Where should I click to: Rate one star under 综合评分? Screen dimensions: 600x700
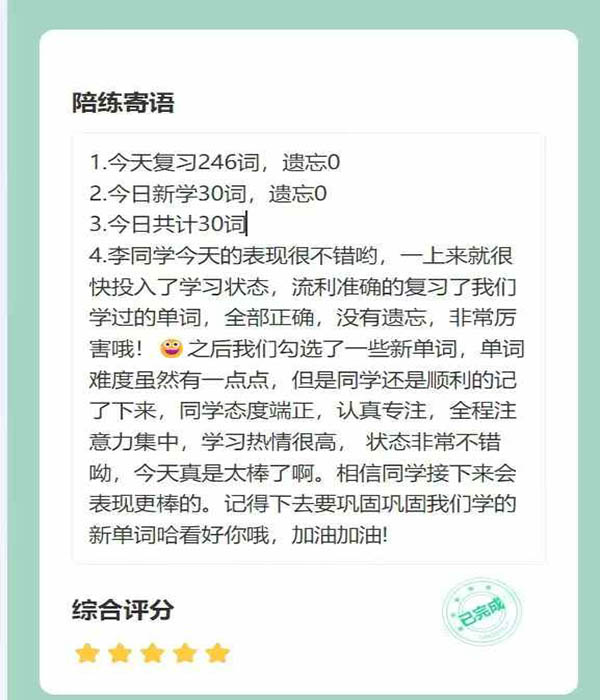pos(87,654)
